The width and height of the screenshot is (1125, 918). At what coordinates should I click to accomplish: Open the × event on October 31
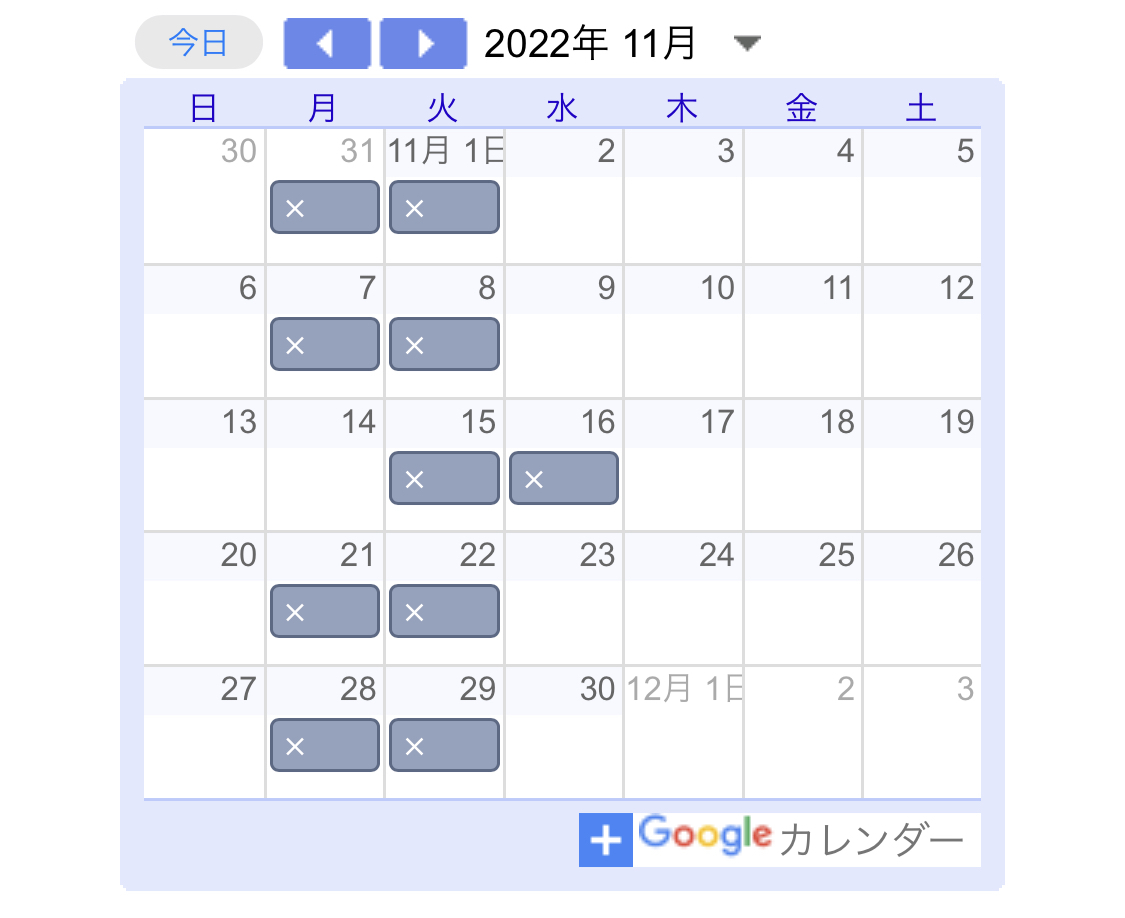[x=325, y=208]
